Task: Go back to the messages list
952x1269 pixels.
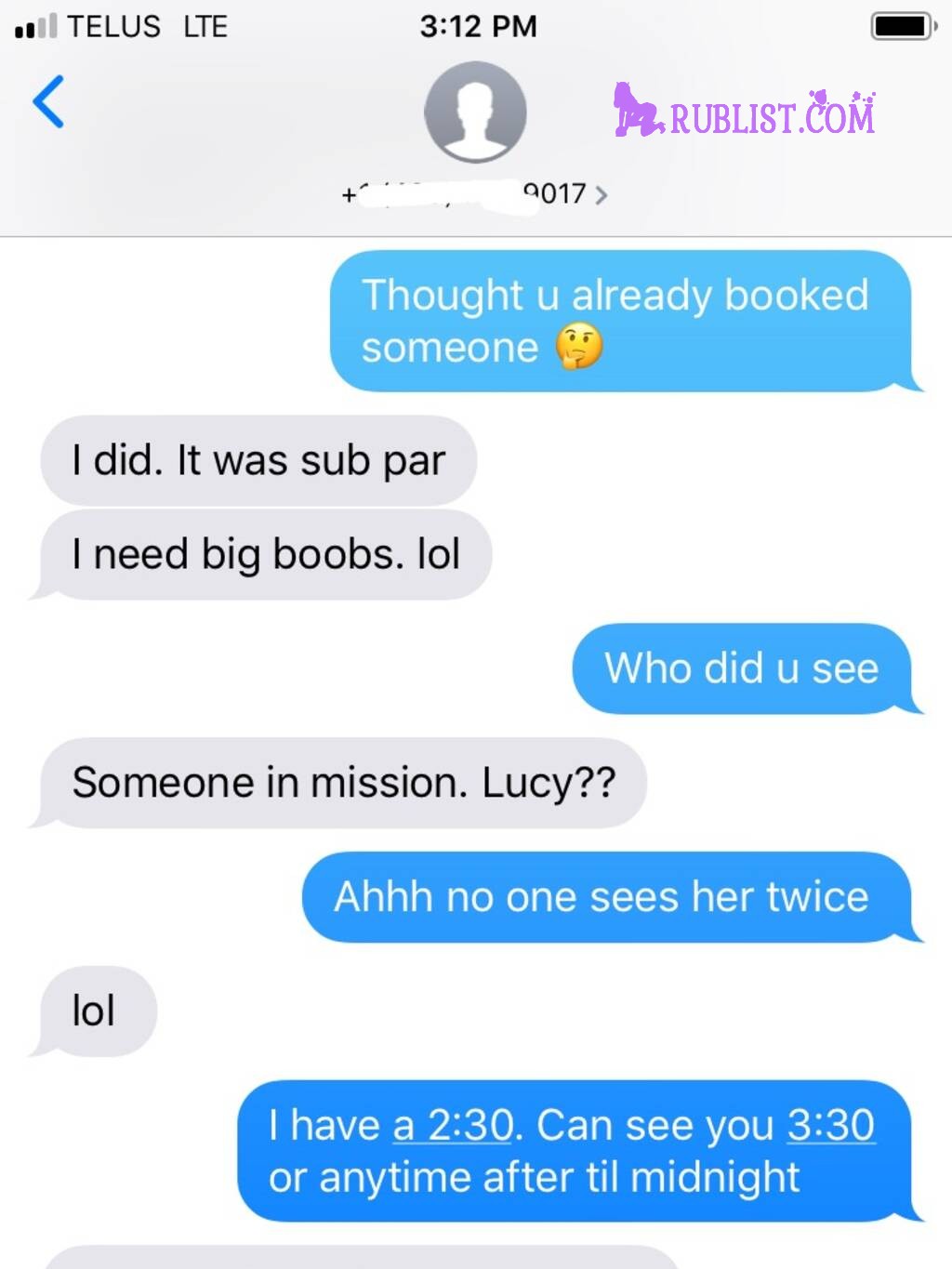Action: (x=48, y=101)
